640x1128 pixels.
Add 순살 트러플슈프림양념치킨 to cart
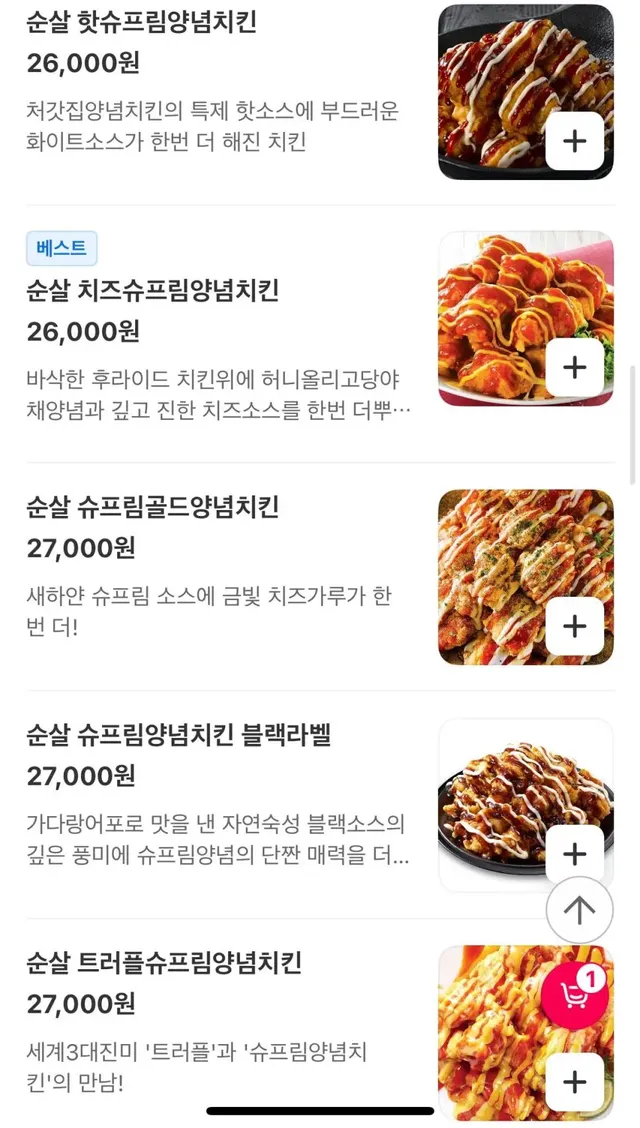click(x=575, y=1082)
